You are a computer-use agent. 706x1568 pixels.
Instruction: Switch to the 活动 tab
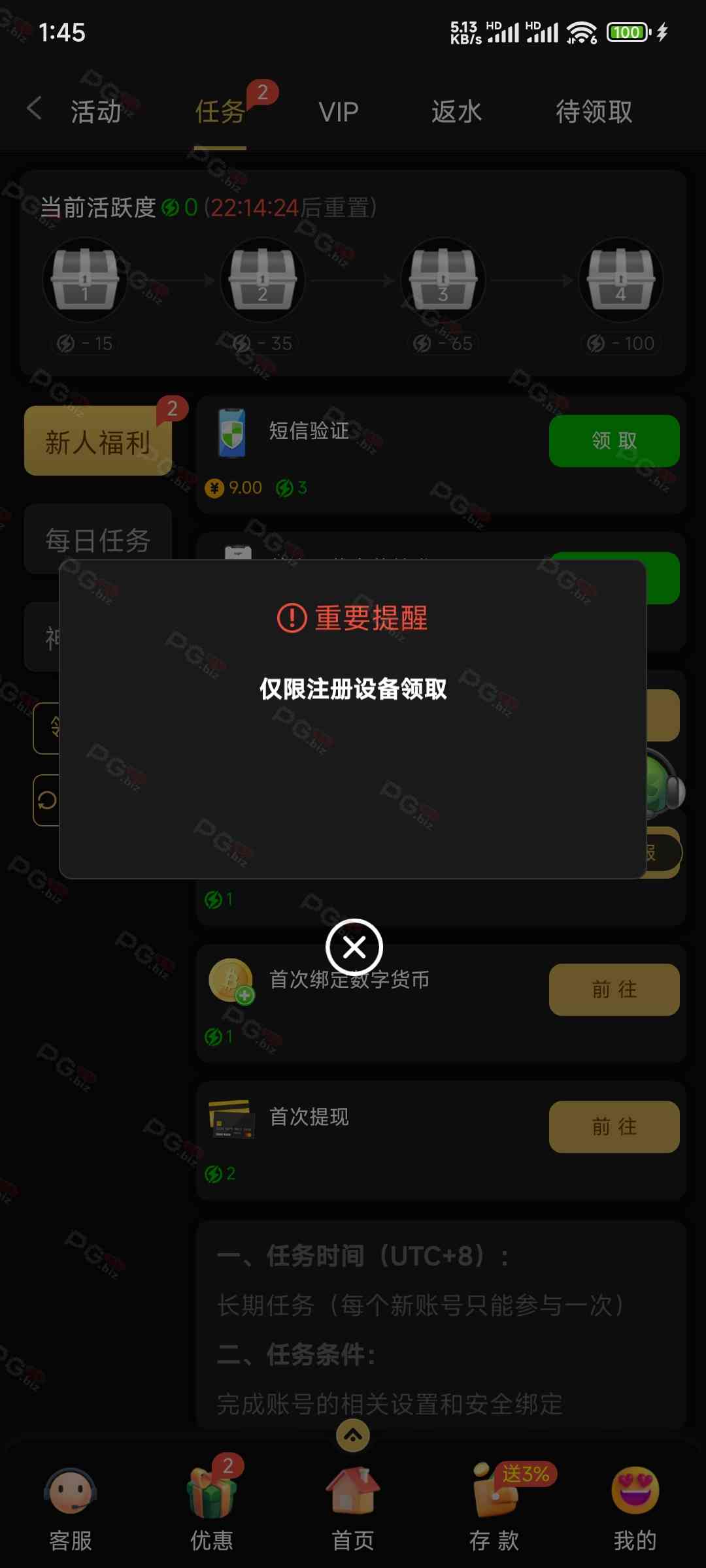coord(96,112)
